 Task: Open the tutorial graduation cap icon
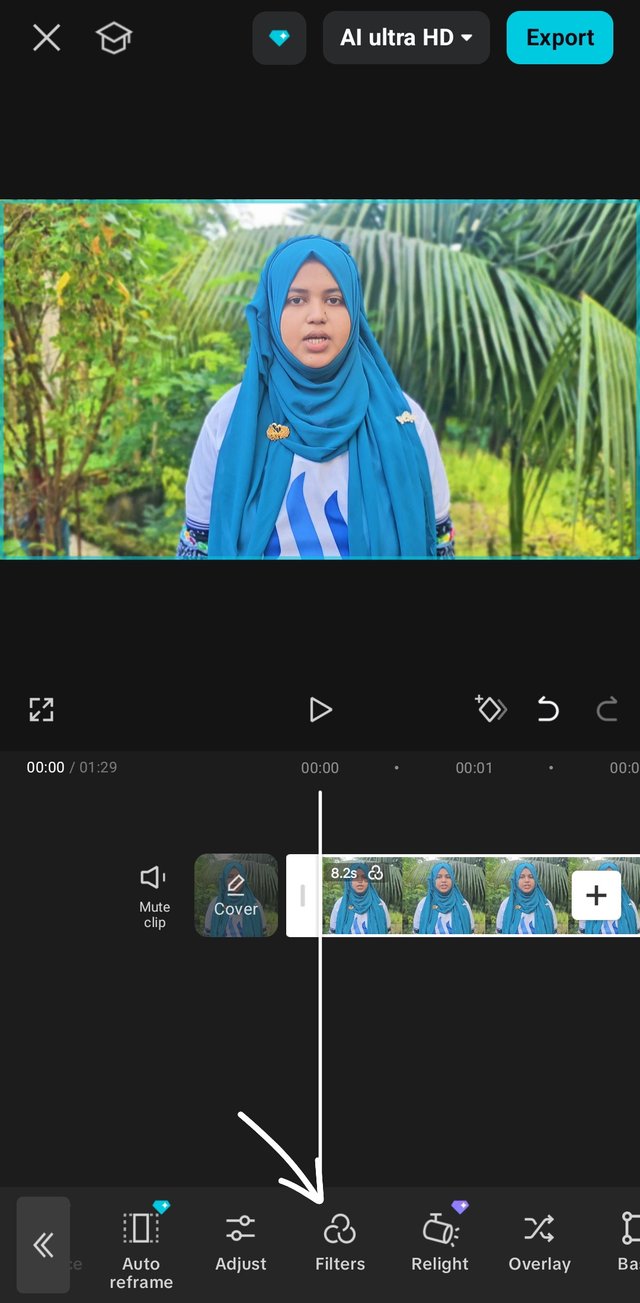tap(114, 38)
